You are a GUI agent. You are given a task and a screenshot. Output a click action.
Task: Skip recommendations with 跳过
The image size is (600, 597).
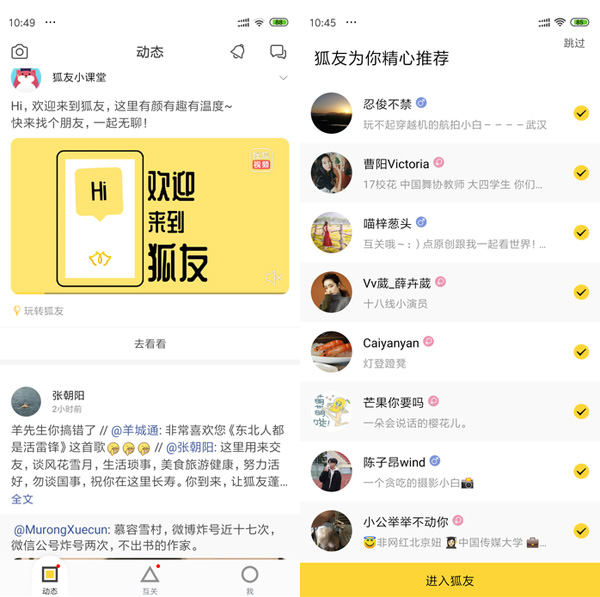(x=574, y=43)
